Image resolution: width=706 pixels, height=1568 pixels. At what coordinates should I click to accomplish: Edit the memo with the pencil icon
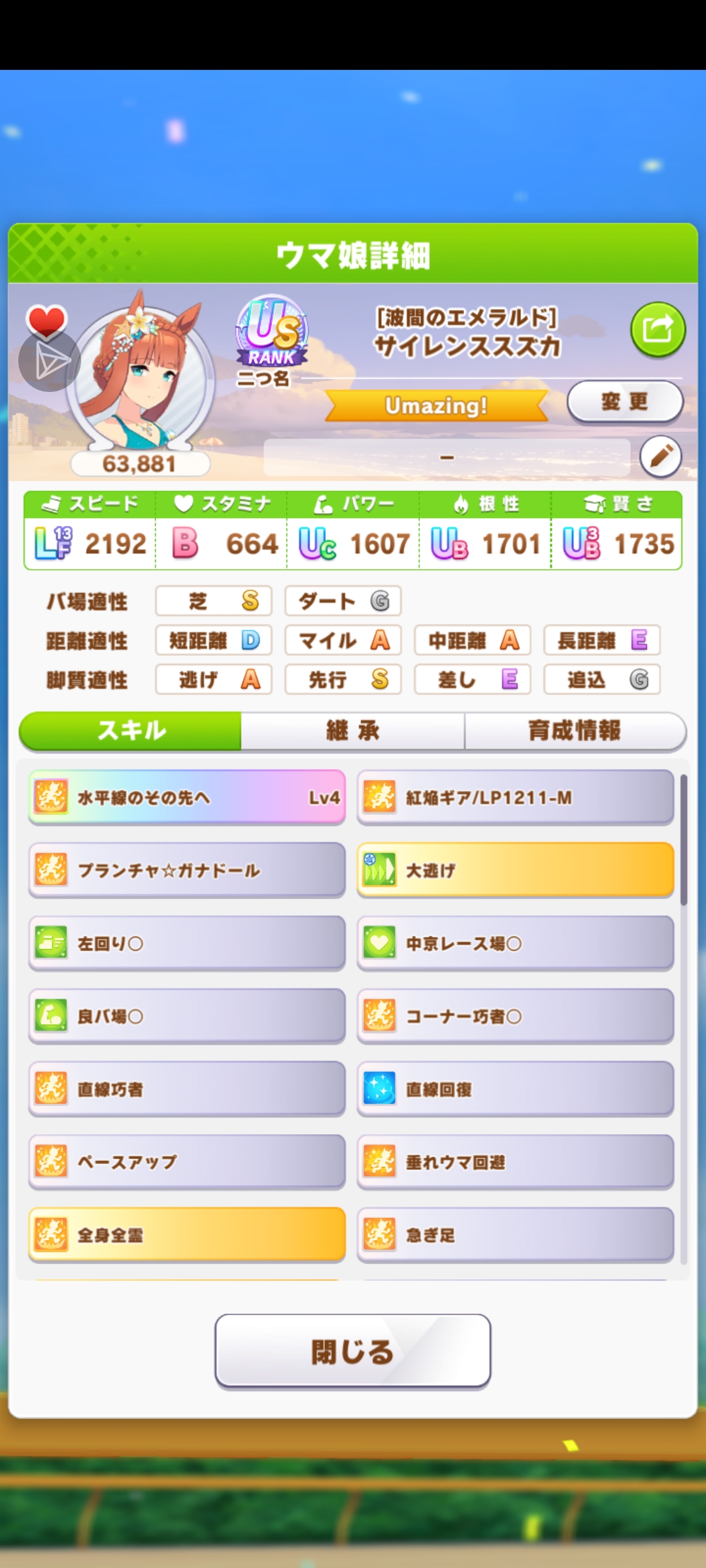(660, 456)
